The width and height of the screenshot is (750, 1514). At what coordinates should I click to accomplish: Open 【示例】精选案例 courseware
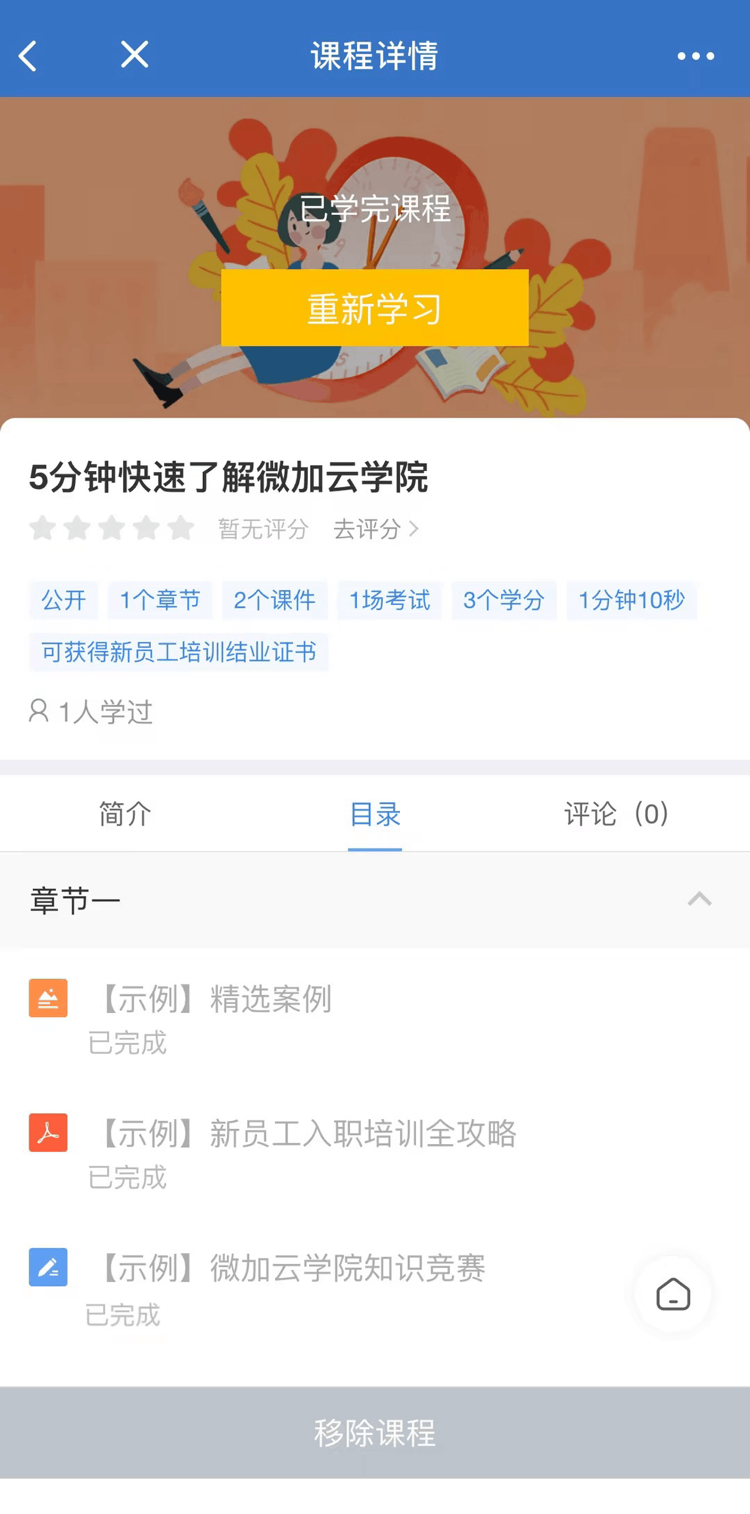point(270,999)
